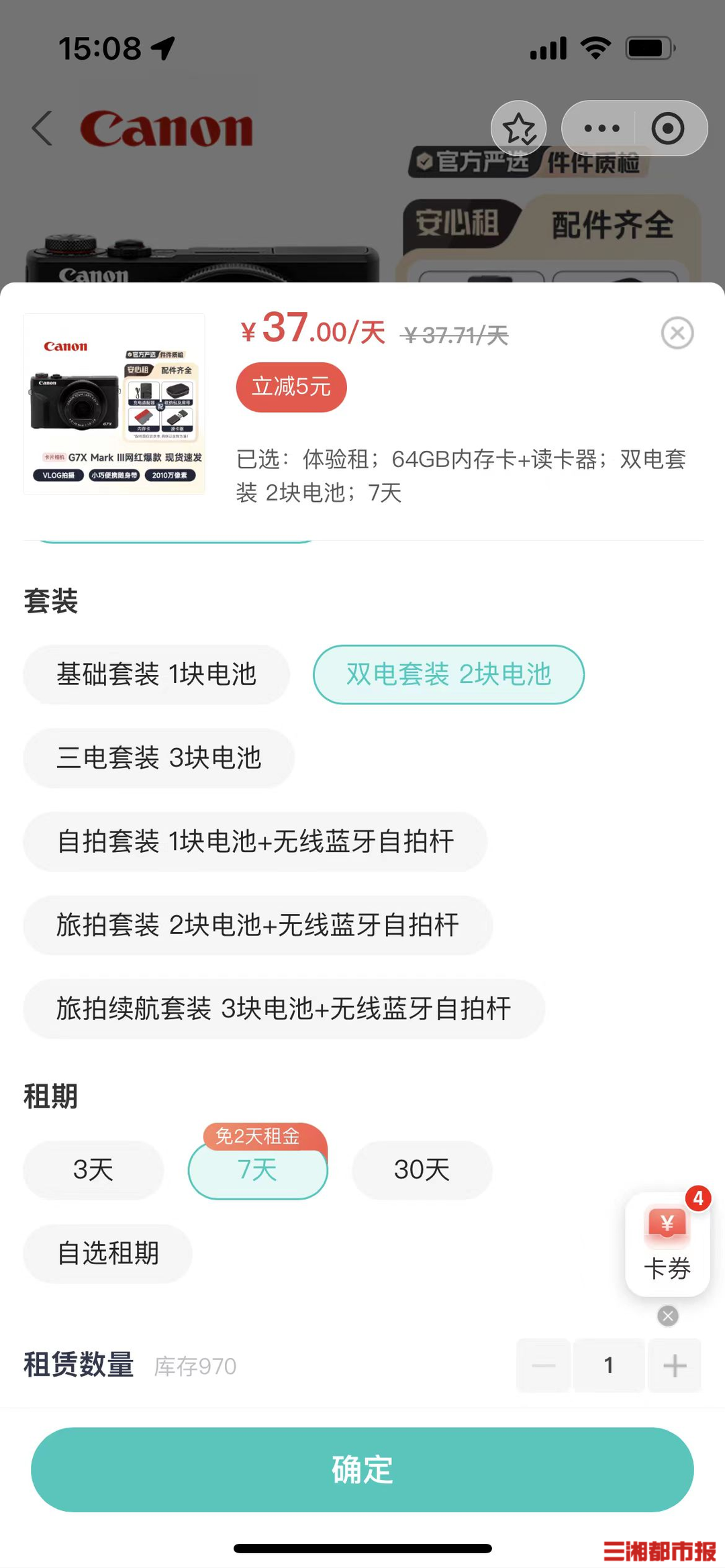
Task: Dismiss the floating 卡券 widget
Action: pyautogui.click(x=667, y=1316)
